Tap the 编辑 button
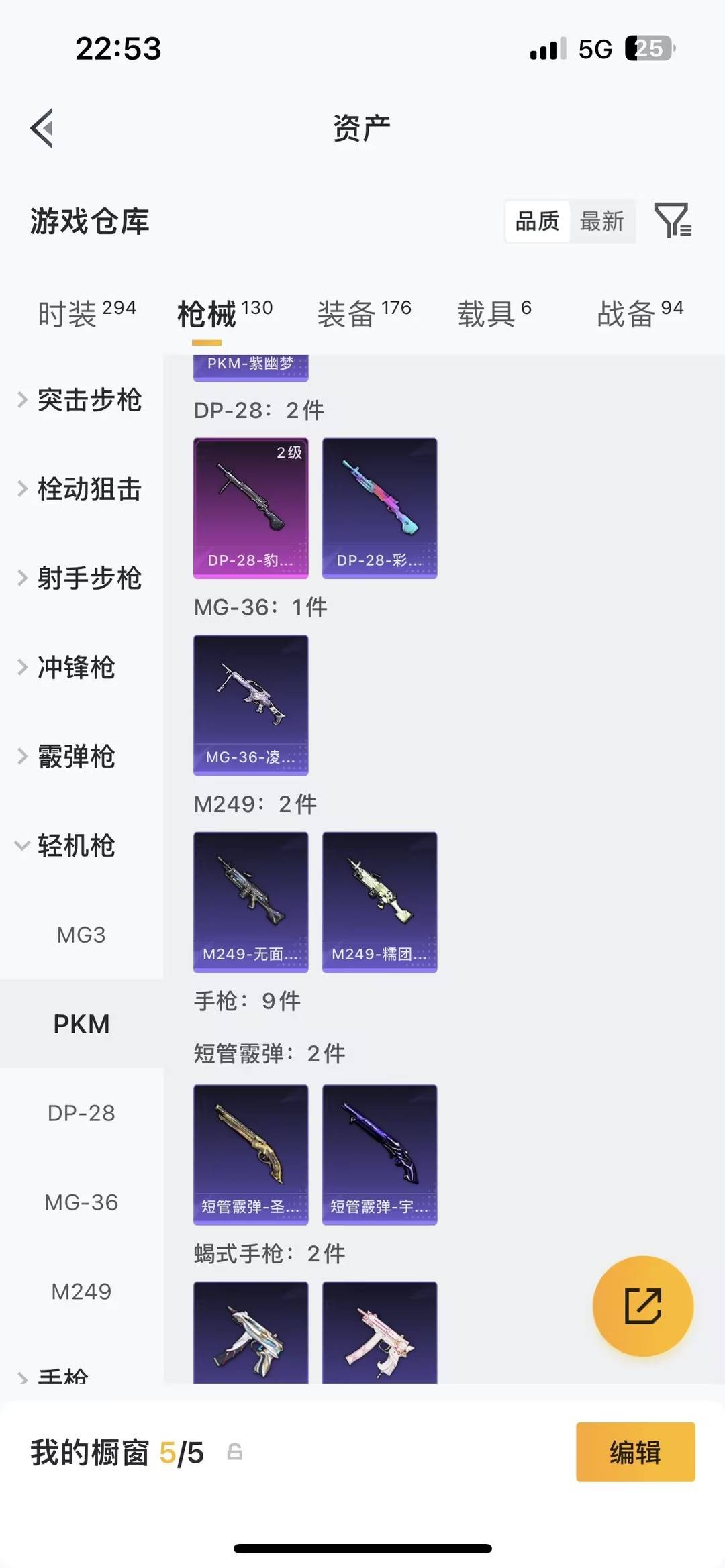Screen dimensions: 725x1568 [635, 1452]
